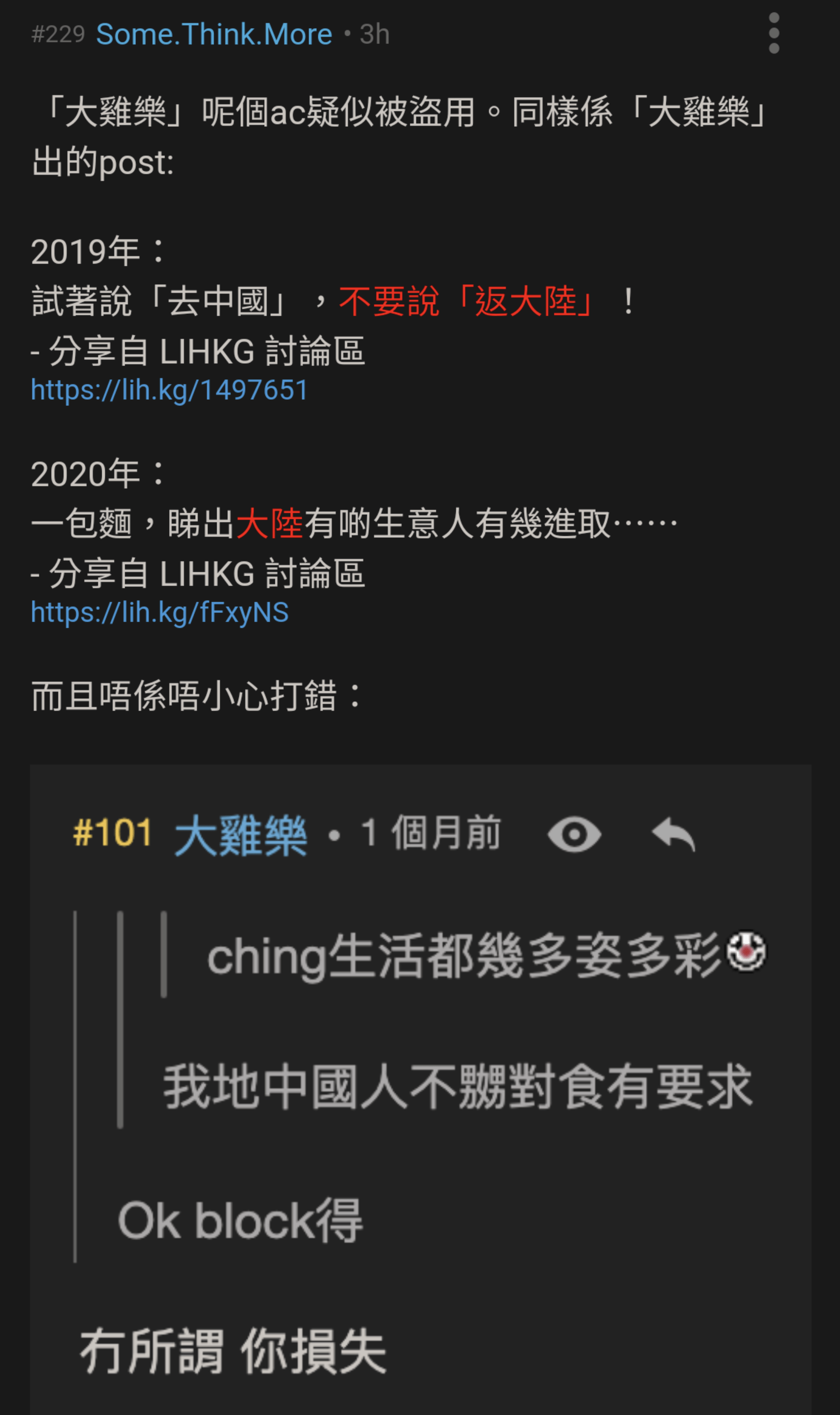This screenshot has height=1415, width=840.
Task: Open the lih.kg/1497651 link
Action: tap(169, 390)
